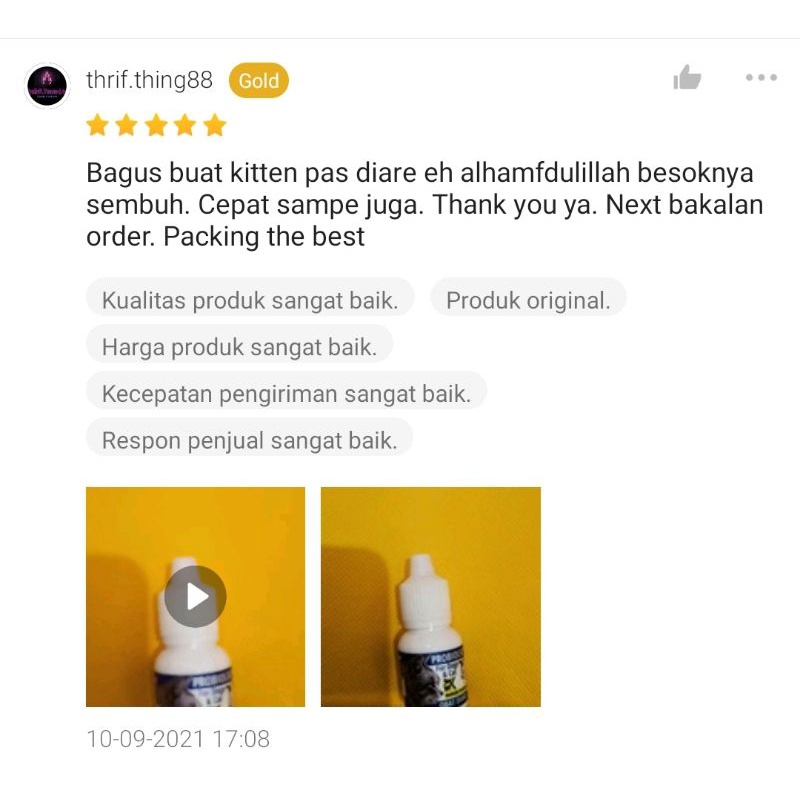This screenshot has height=800, width=800.
Task: Open the review's overflow menu
Action: (761, 78)
